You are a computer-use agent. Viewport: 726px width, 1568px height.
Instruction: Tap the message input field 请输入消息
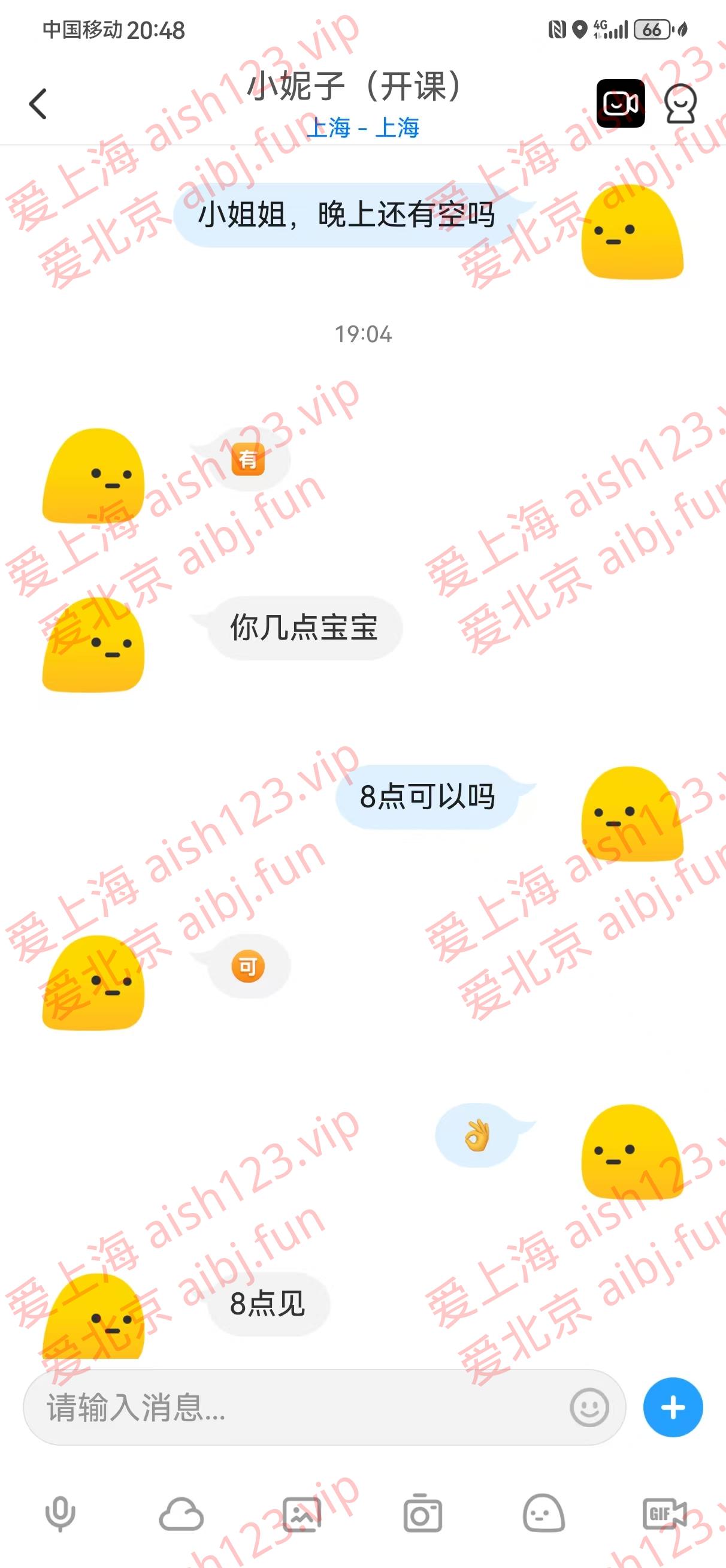coord(243,1407)
